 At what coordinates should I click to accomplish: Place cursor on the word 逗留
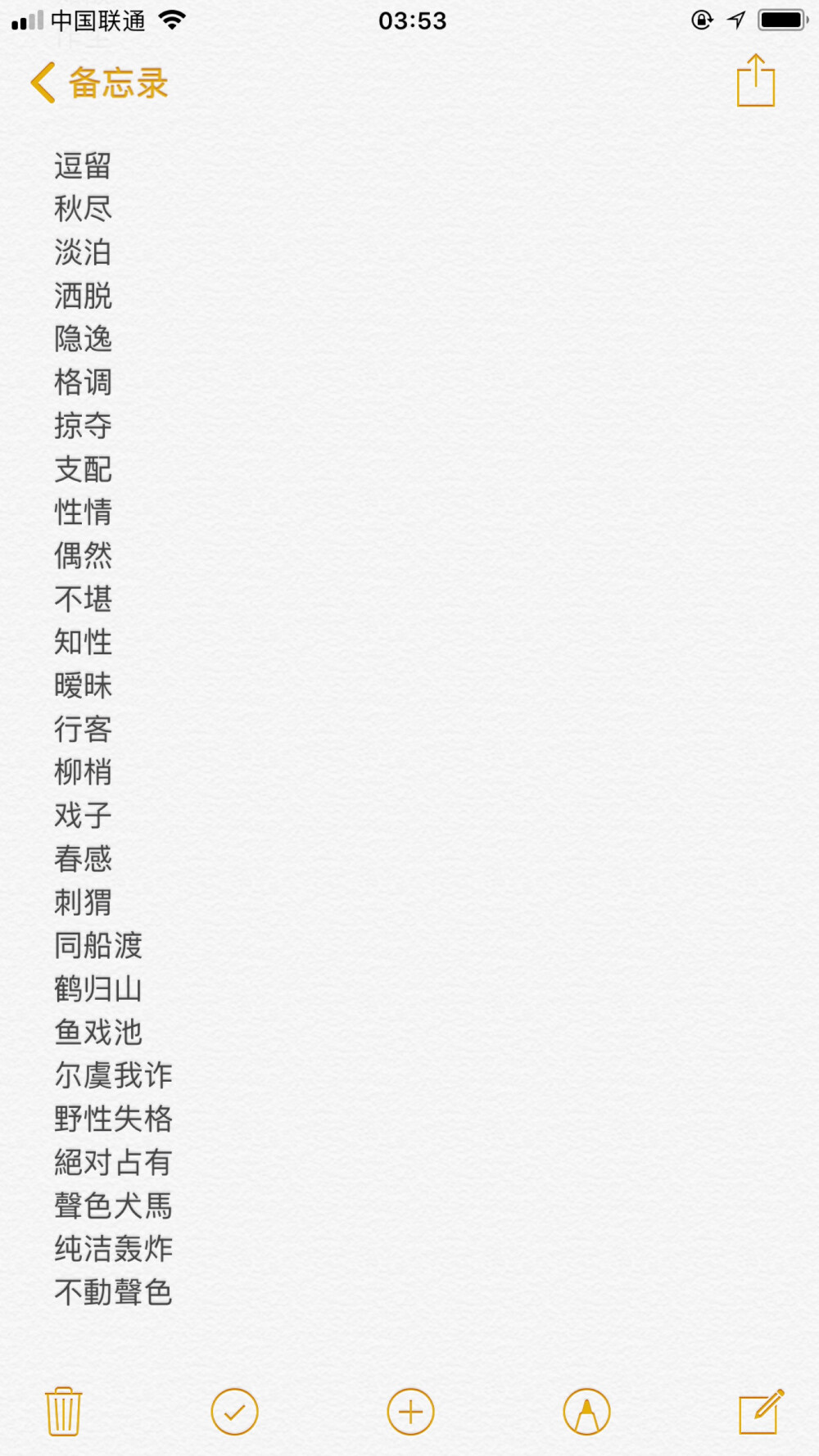84,165
